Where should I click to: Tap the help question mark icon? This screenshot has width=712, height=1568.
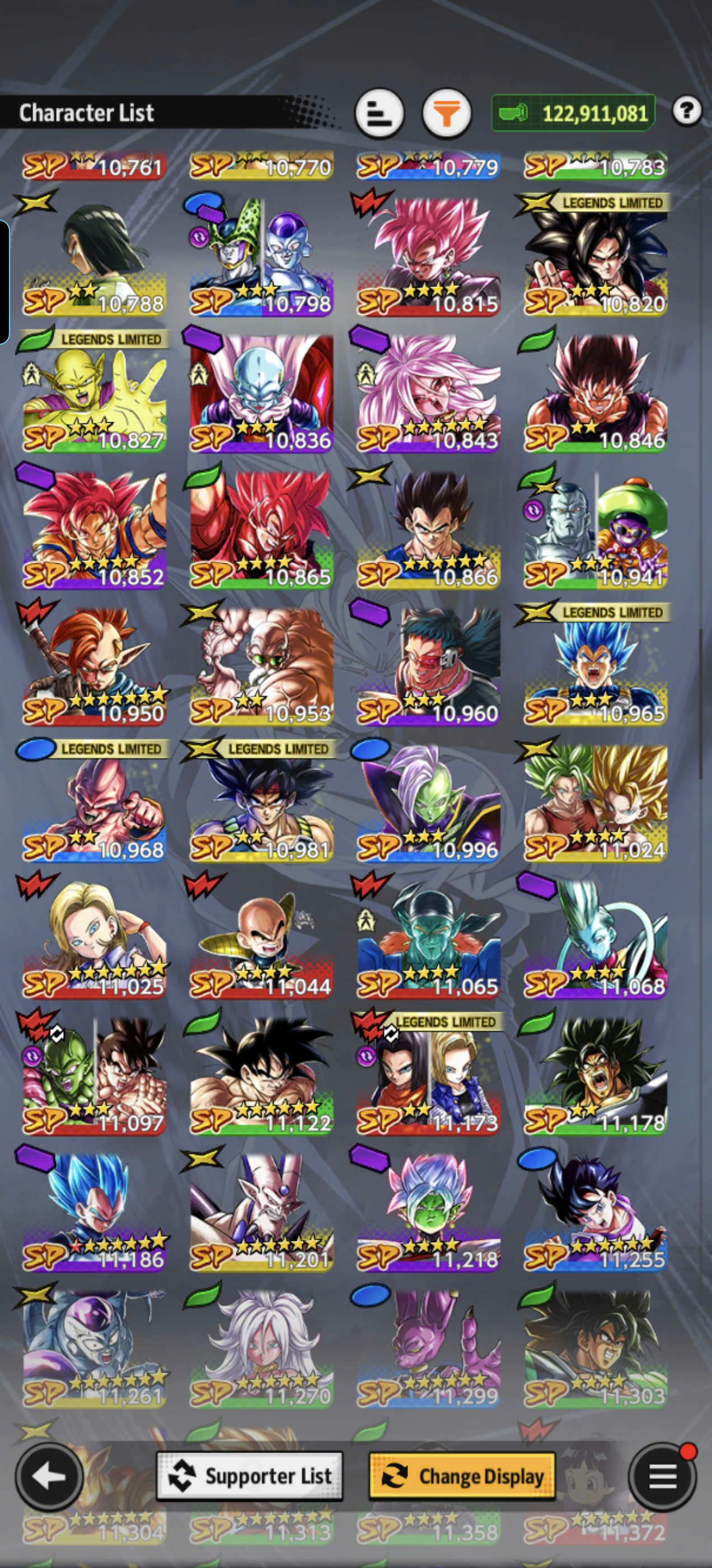point(687,111)
